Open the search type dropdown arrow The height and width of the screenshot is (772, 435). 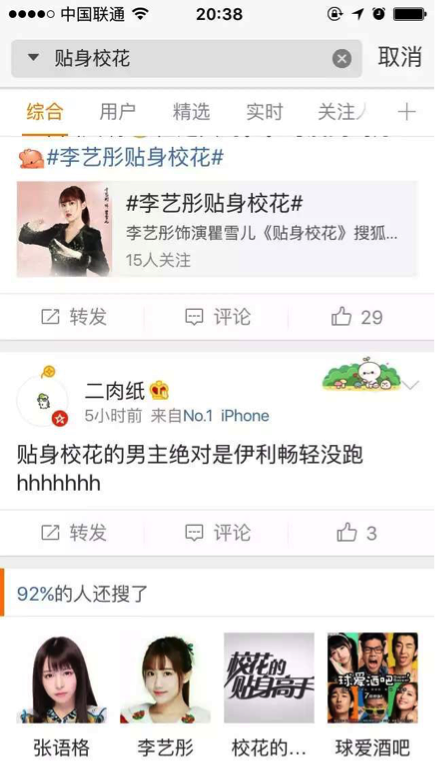point(33,58)
